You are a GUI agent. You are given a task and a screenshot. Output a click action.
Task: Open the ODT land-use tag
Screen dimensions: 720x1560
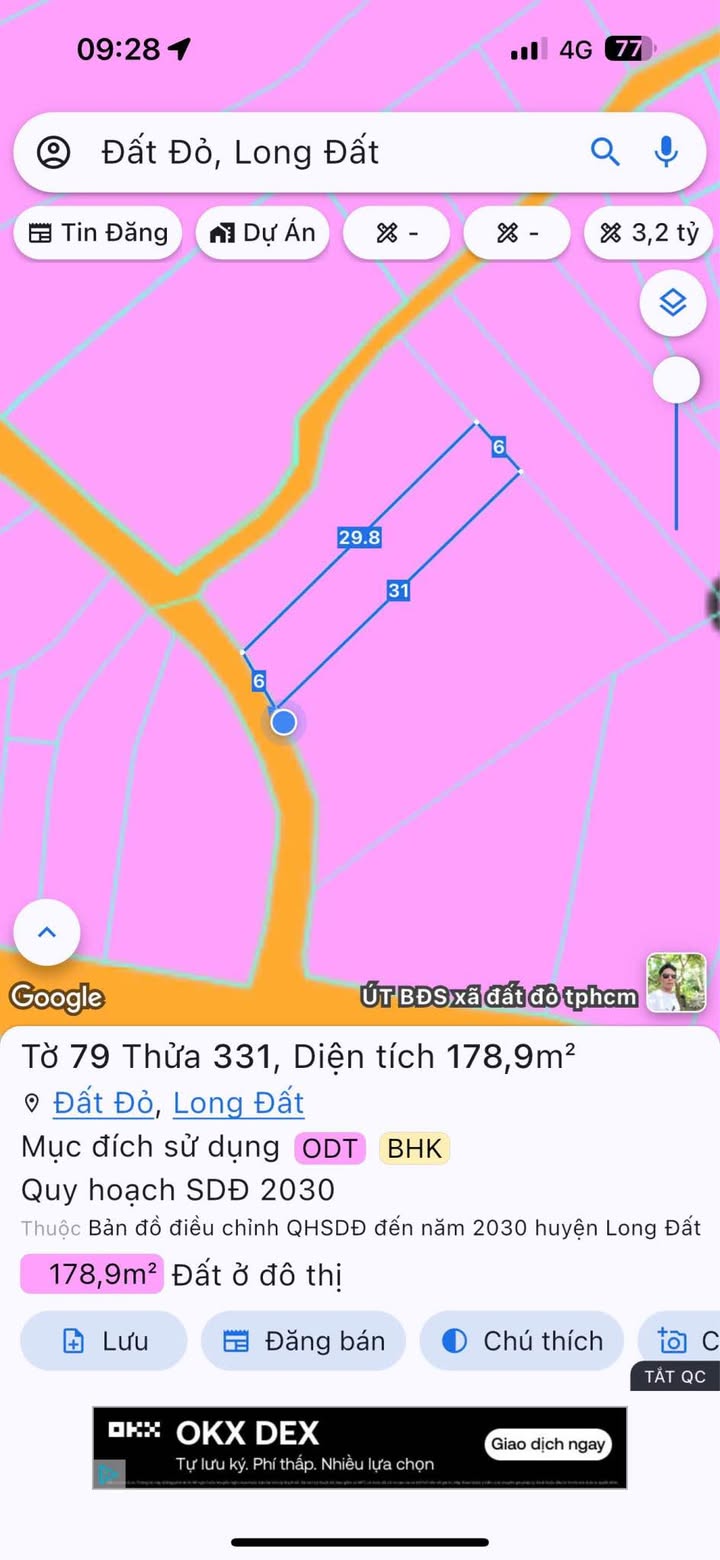(x=330, y=1149)
